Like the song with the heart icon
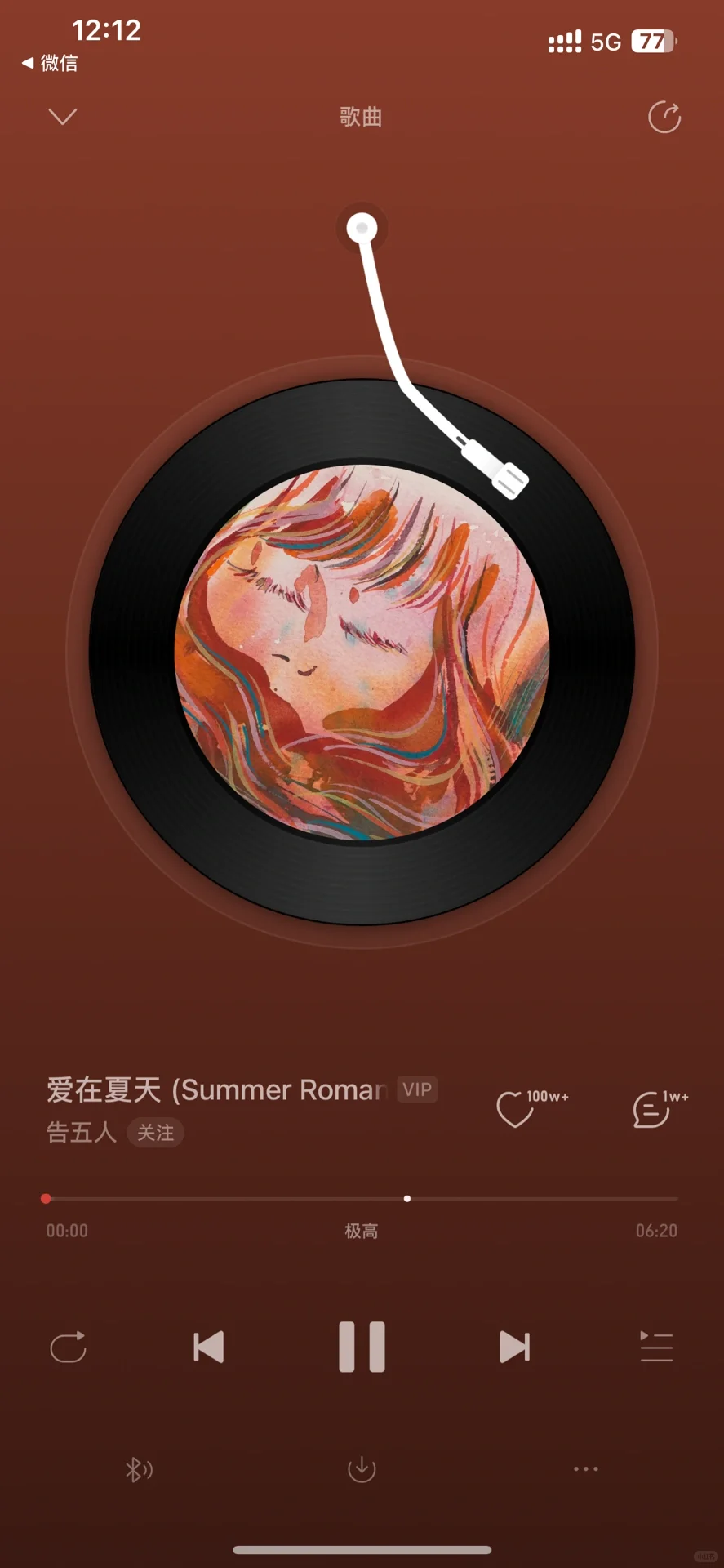The width and height of the screenshot is (724, 1568). 515,1109
